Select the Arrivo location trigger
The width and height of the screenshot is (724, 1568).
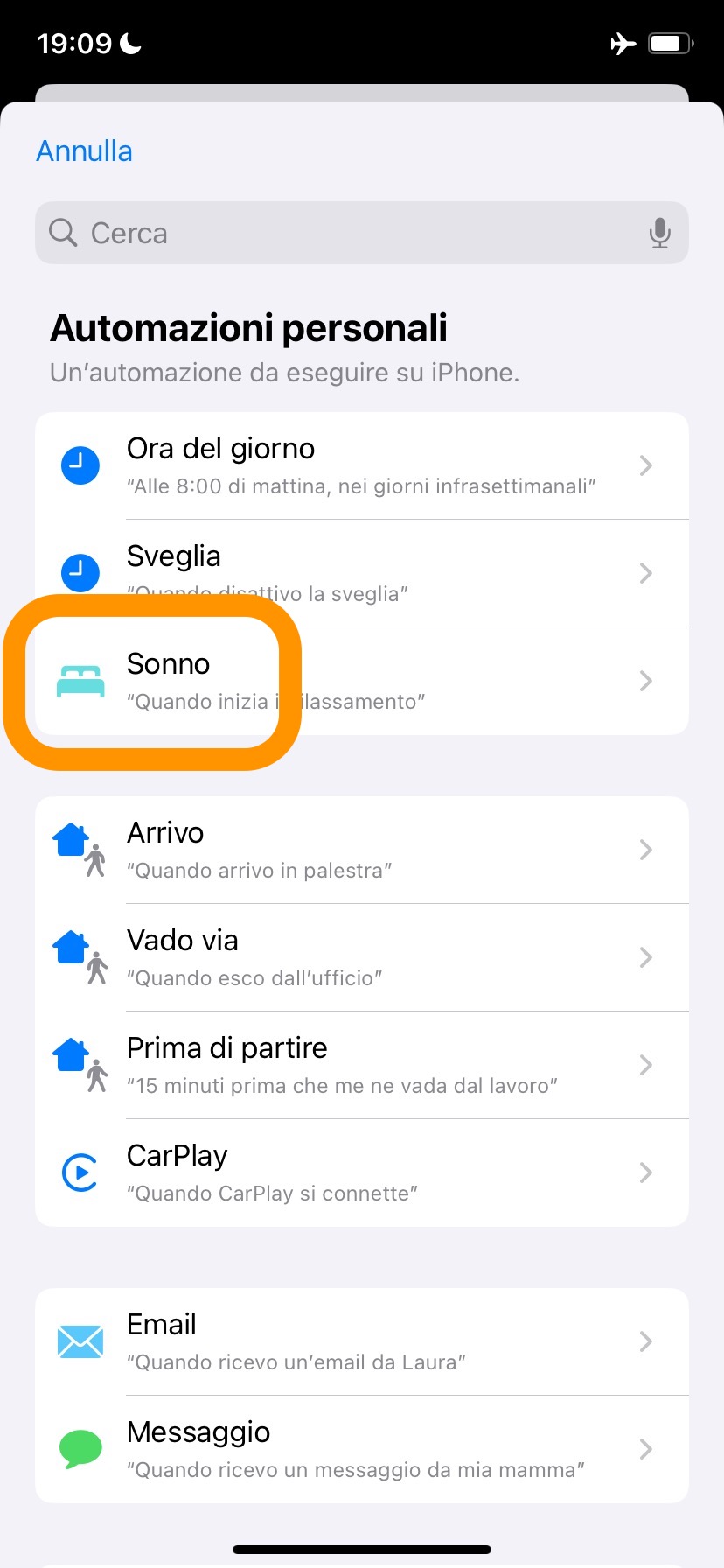point(362,850)
